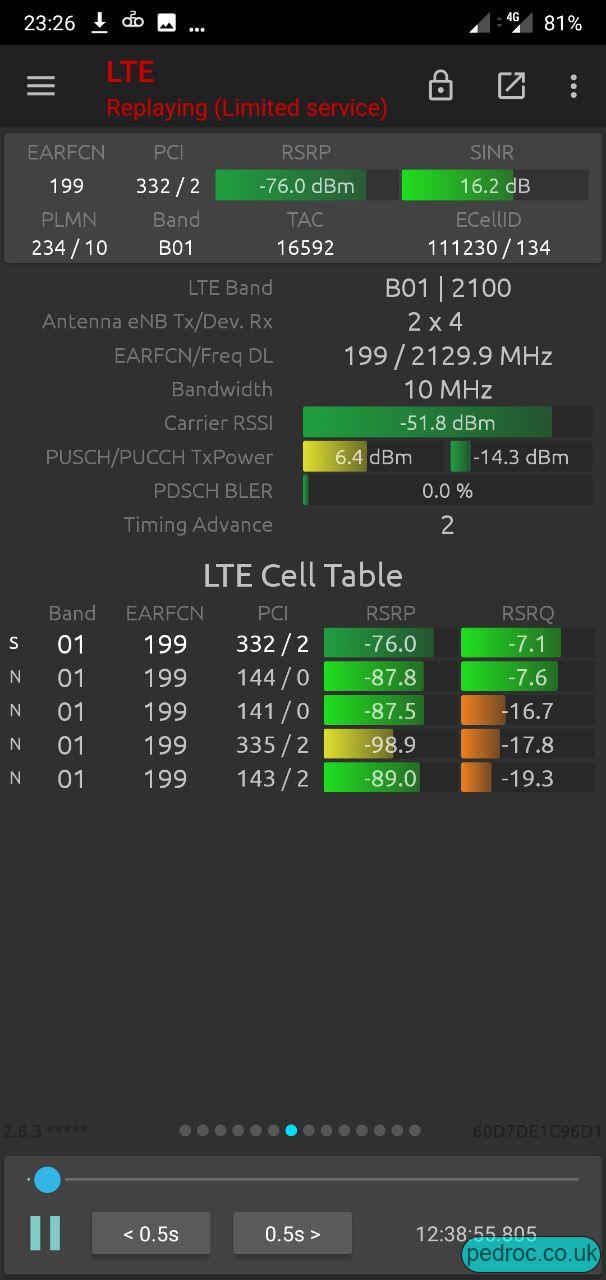Open the hamburger navigation menu
Viewport: 606px width, 1280px height.
pos(41,86)
